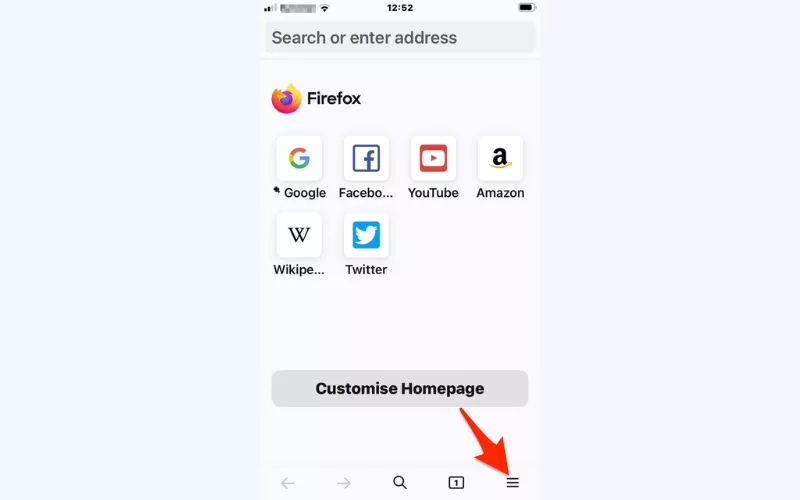
Task: Tap the search magnifier in bottom toolbar
Action: coord(400,483)
